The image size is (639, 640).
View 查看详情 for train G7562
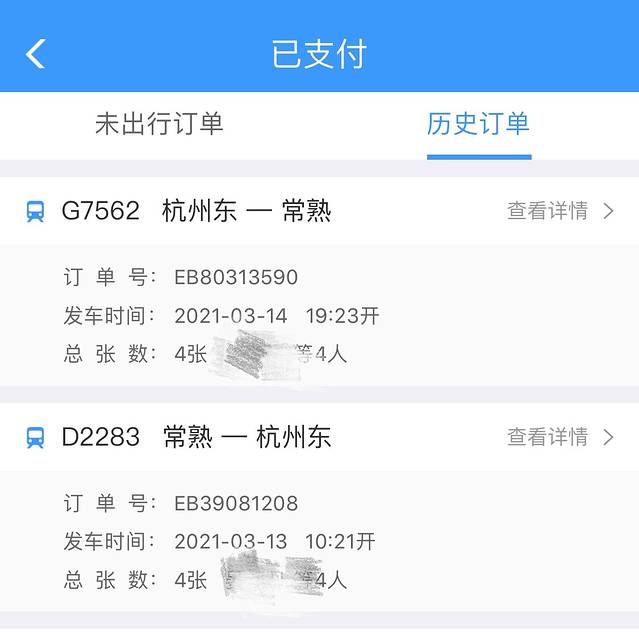[559, 211]
